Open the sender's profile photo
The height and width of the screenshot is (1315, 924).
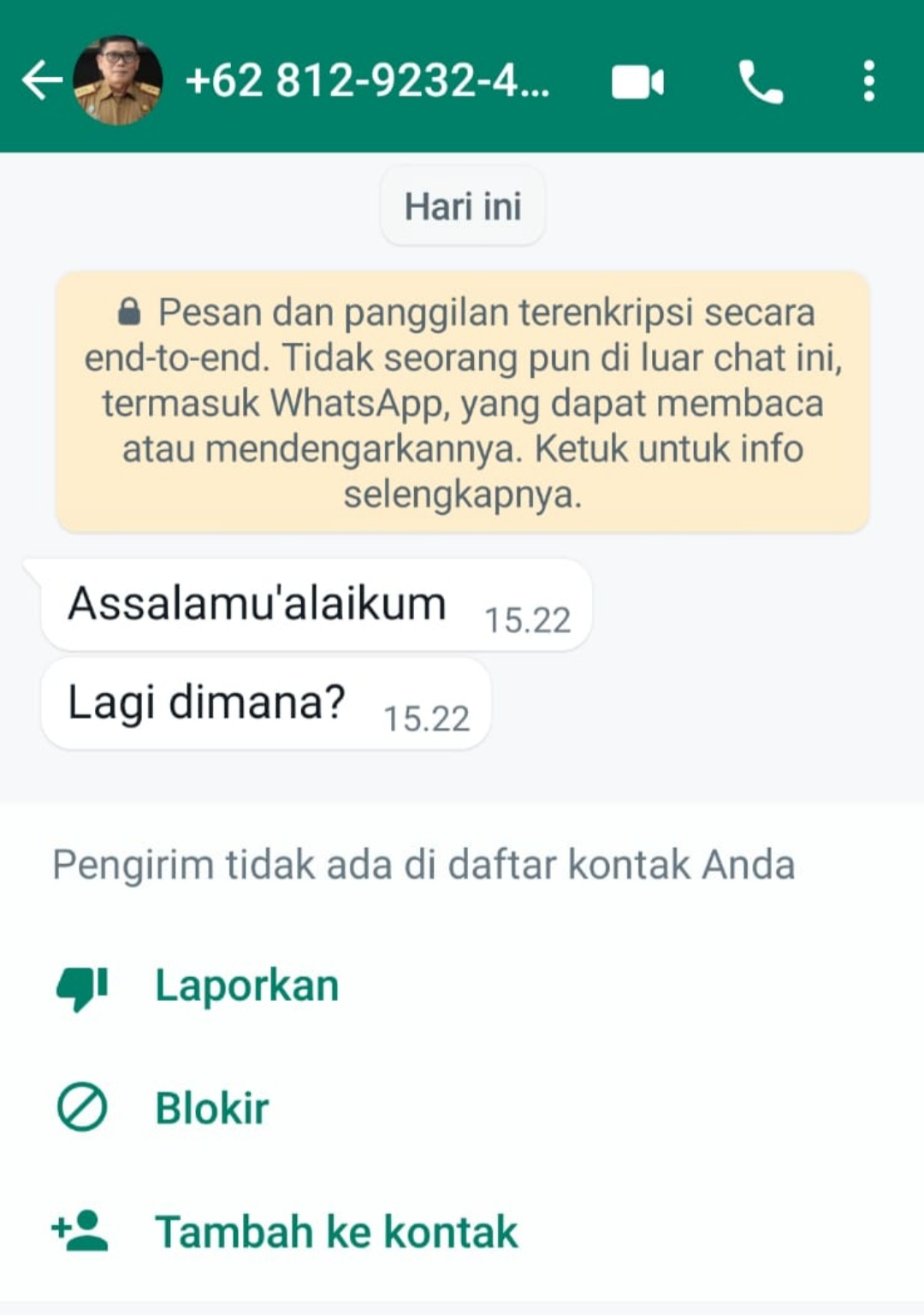point(118,80)
